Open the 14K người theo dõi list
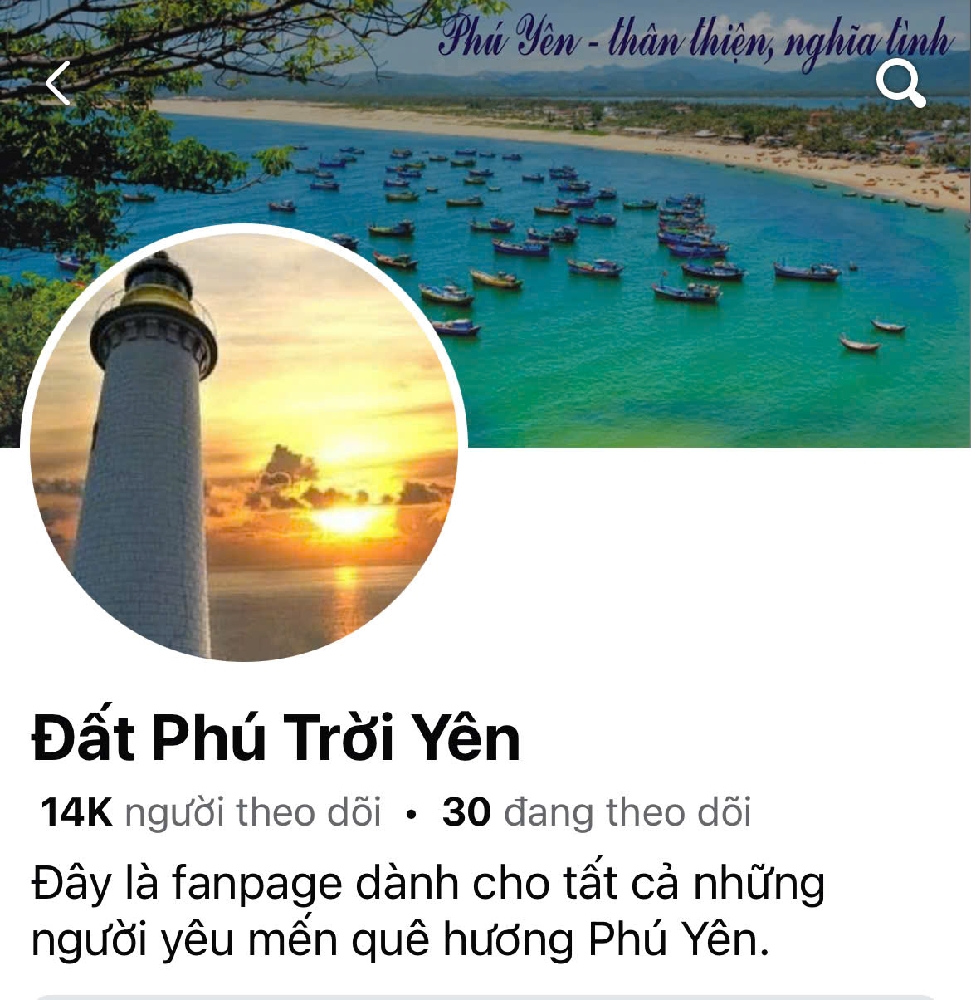 point(210,814)
